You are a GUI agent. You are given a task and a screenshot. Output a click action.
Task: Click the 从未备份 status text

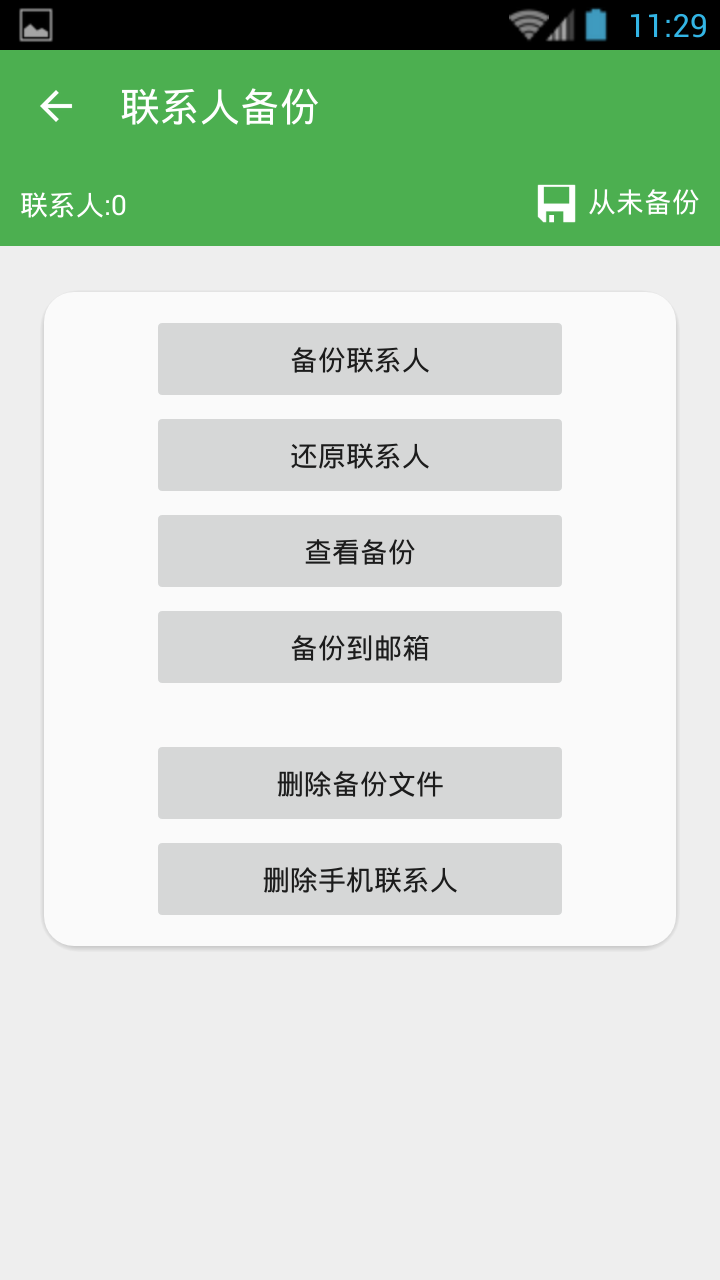click(646, 203)
